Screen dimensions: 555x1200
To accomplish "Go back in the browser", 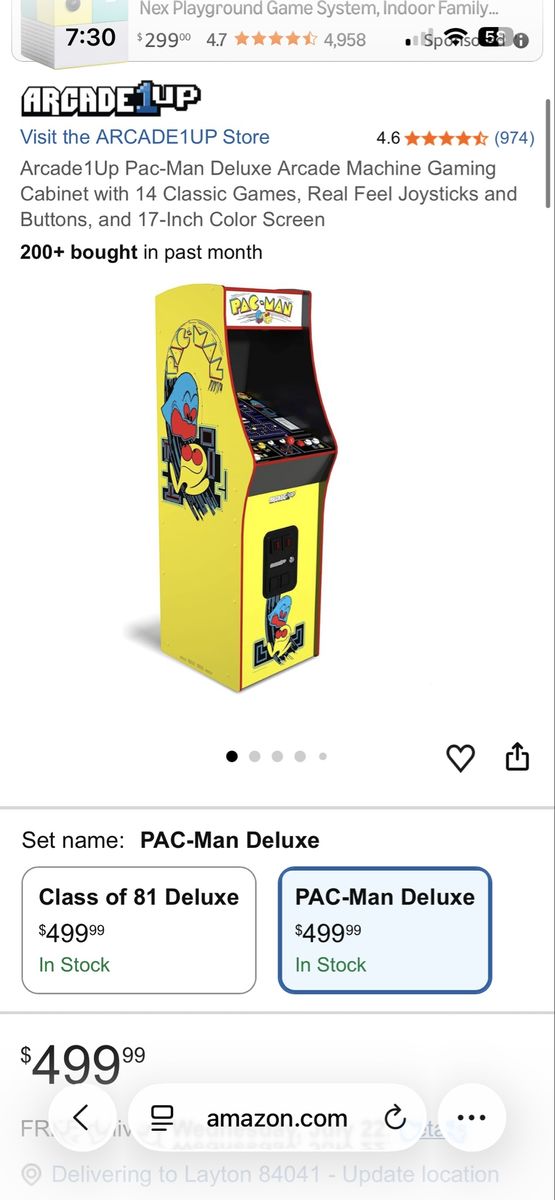I will (x=81, y=1117).
